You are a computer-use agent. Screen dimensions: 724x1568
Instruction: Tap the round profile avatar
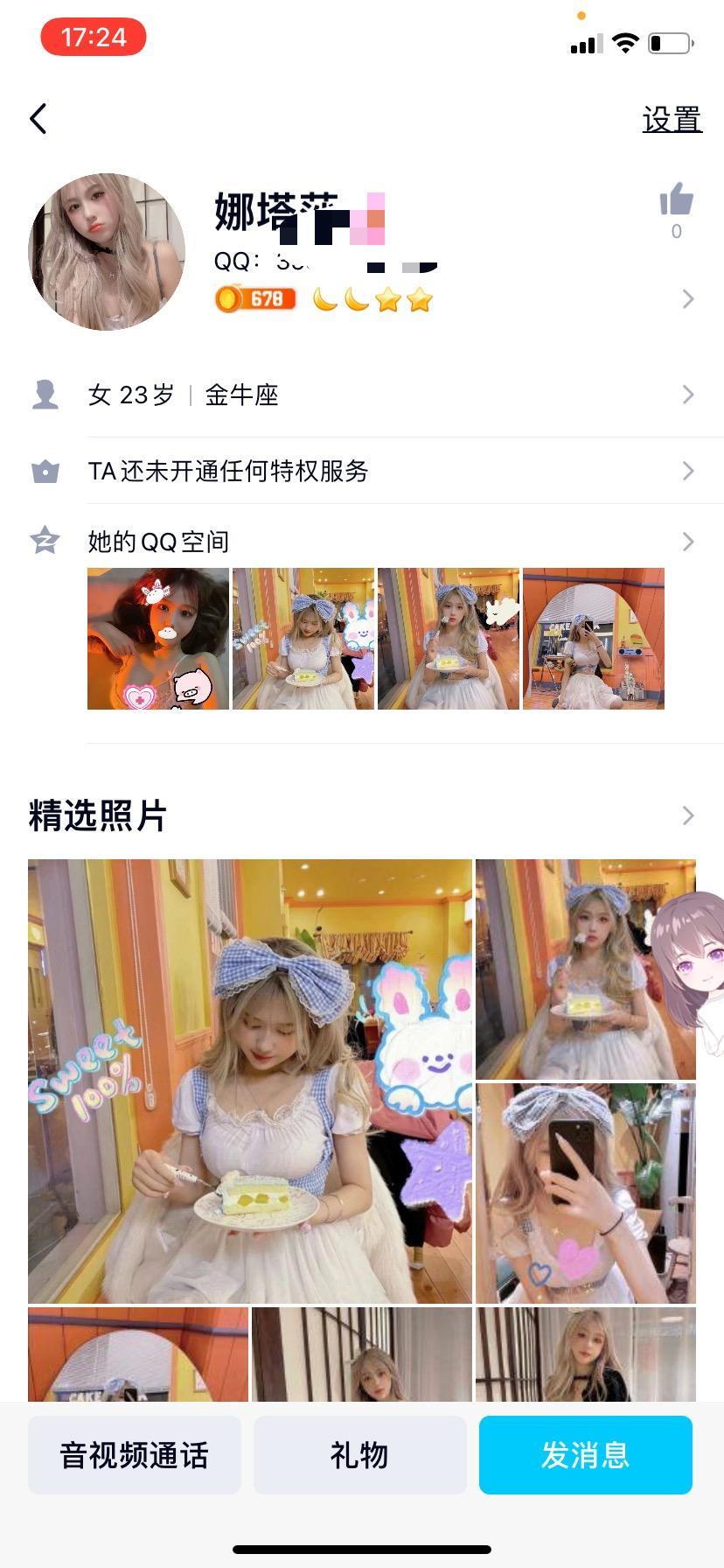(107, 252)
